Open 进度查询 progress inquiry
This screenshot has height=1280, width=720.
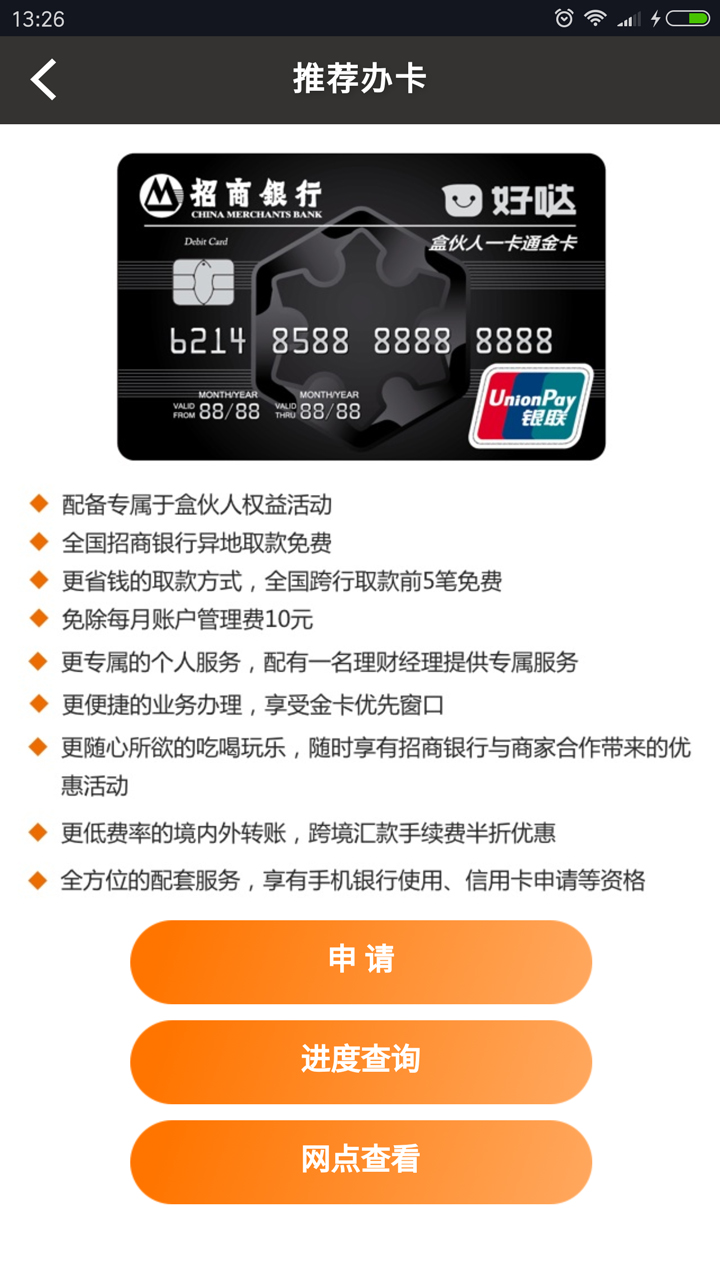click(361, 1061)
